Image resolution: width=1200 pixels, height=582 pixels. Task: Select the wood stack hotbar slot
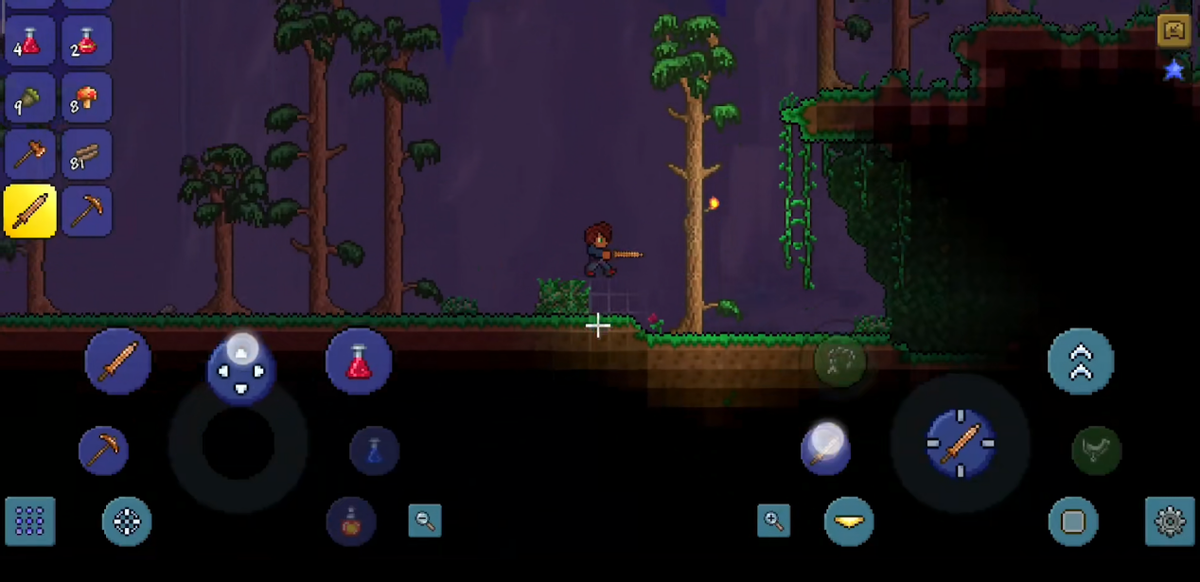[87, 155]
